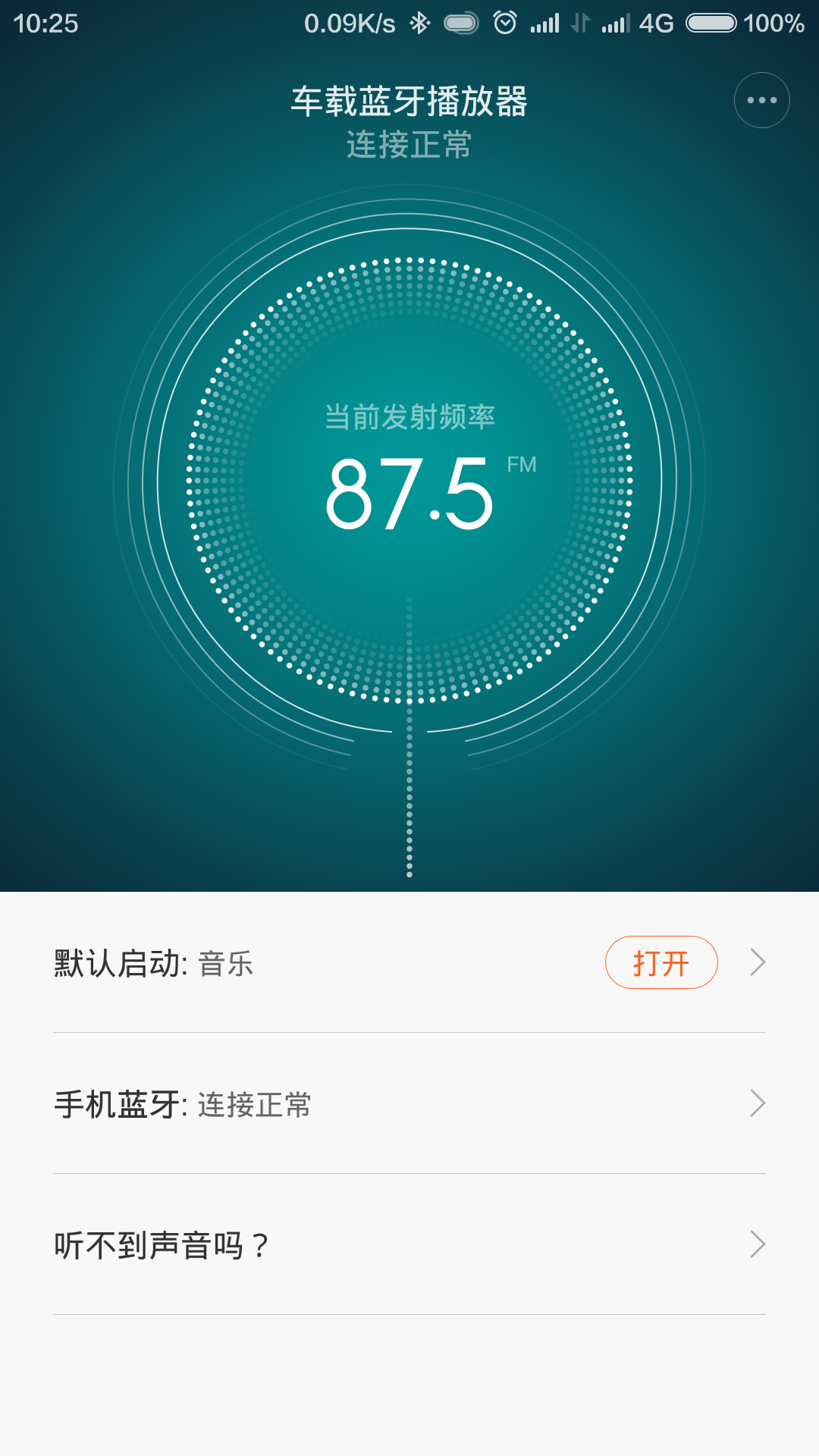819x1456 pixels.
Task: Tap the 音乐 default startup label
Action: tap(226, 962)
